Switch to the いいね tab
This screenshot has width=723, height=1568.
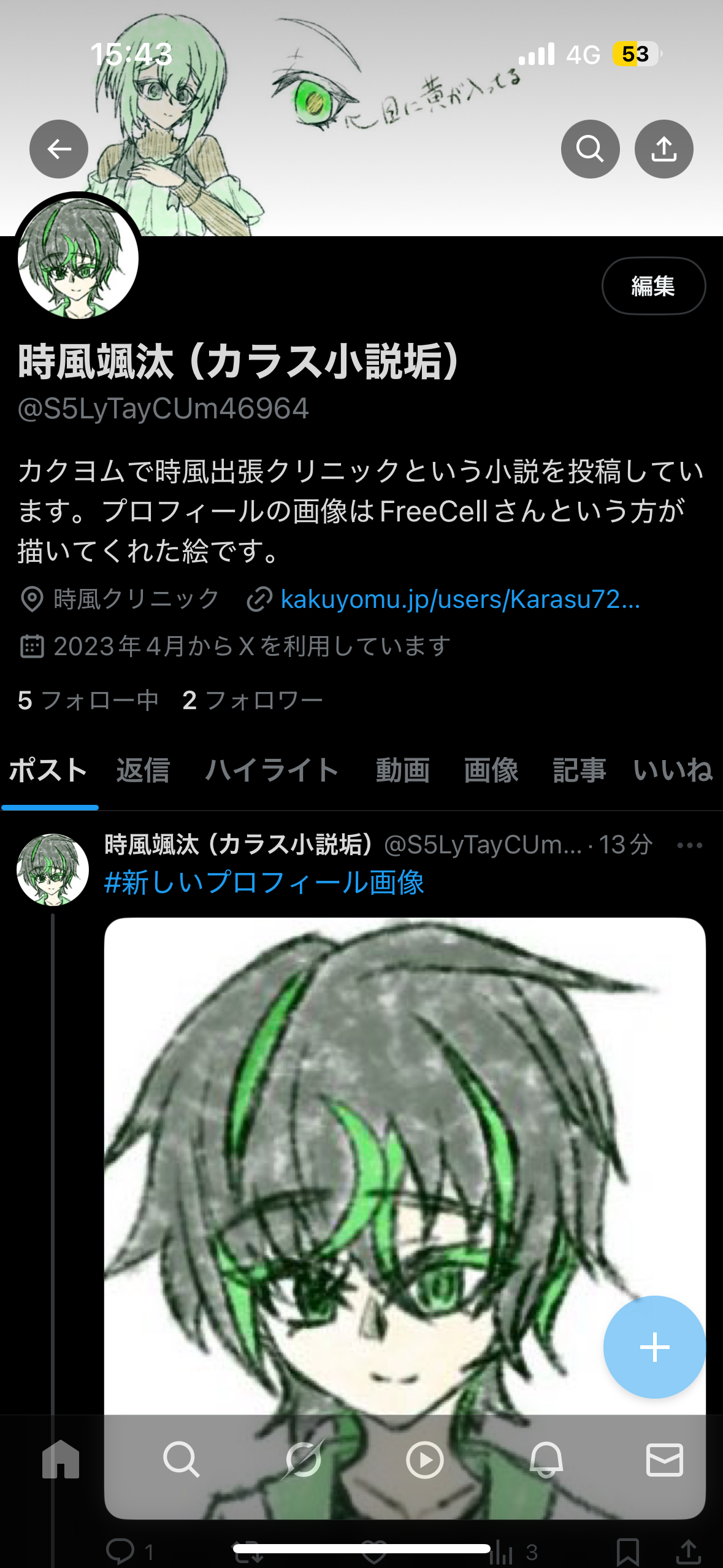[x=673, y=771]
